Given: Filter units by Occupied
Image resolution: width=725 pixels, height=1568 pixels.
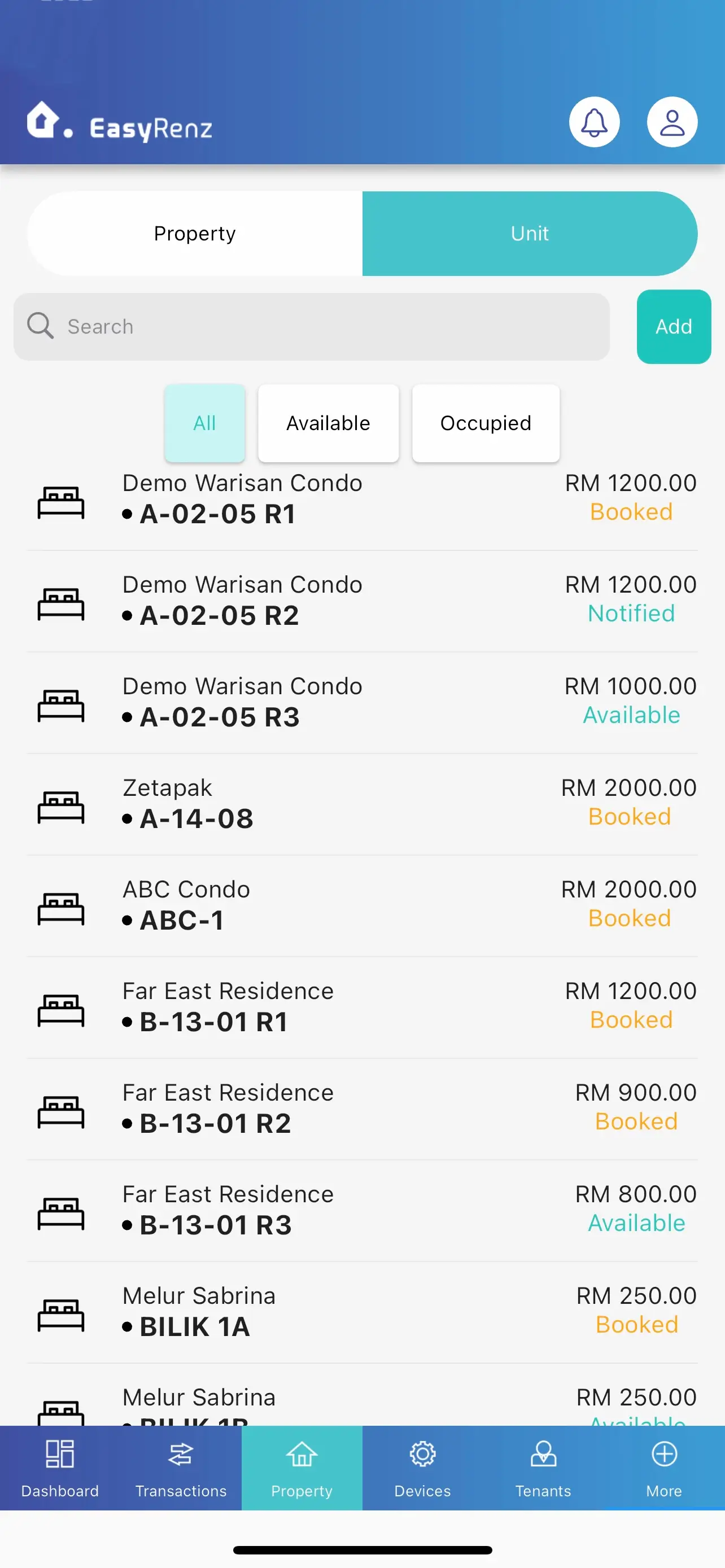Looking at the screenshot, I should [x=486, y=423].
